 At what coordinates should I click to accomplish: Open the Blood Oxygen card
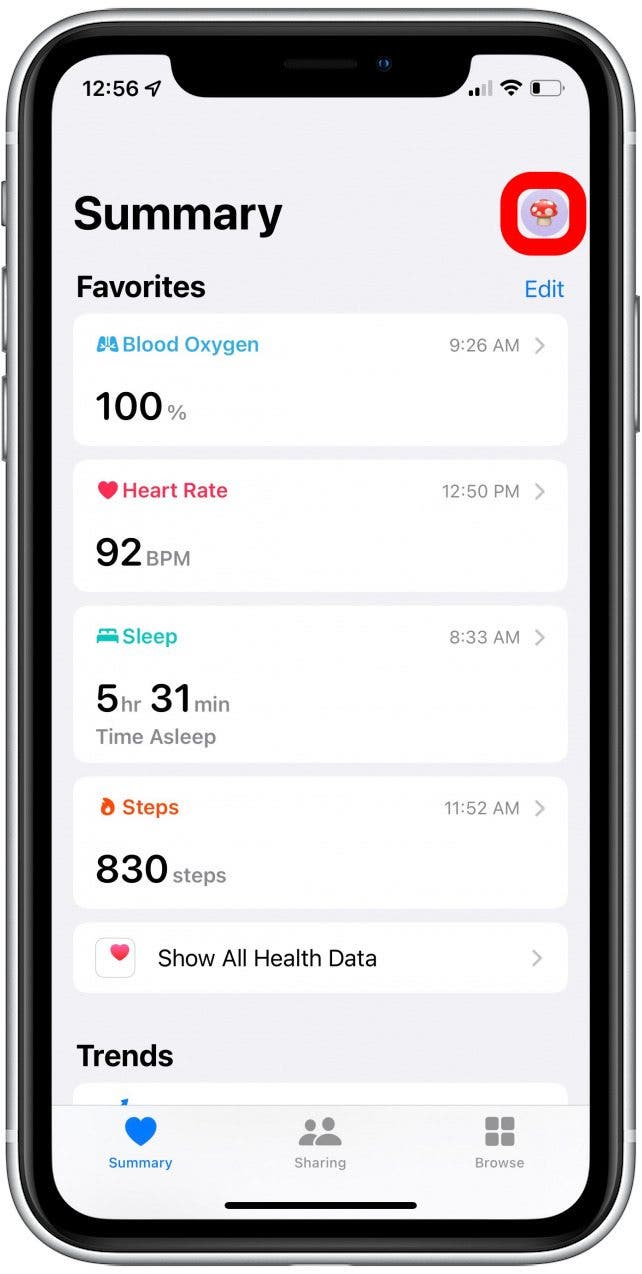[320, 379]
